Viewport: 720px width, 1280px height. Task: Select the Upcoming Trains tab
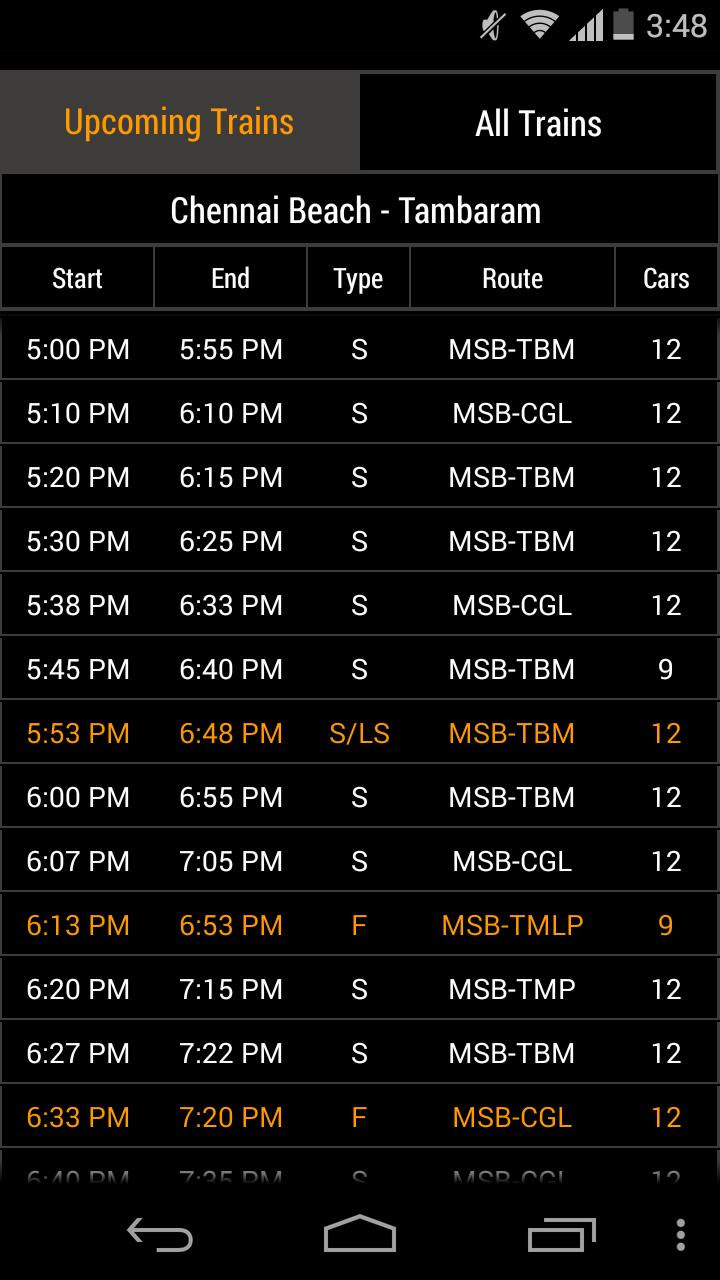(179, 123)
